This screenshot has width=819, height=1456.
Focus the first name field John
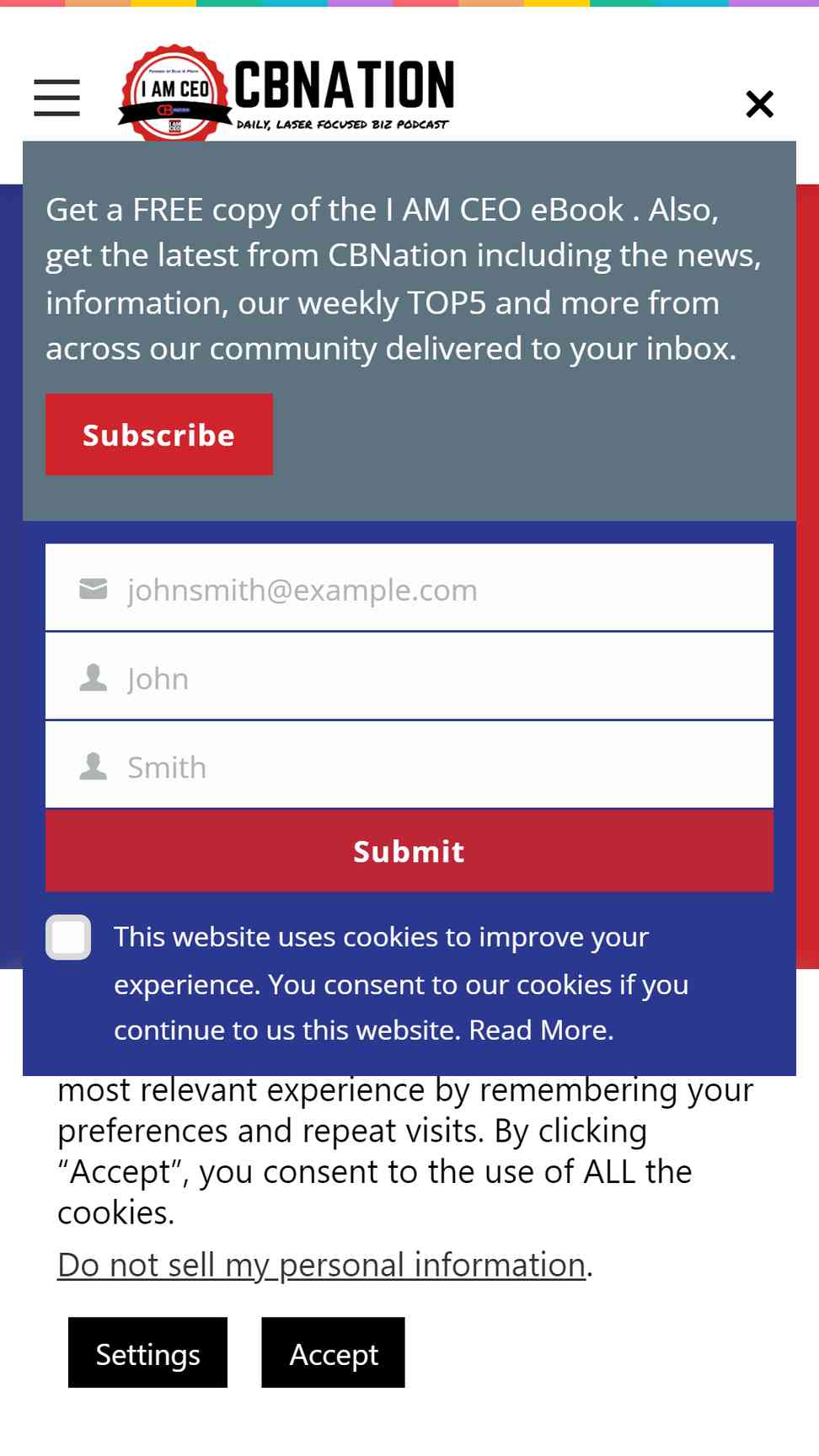[409, 677]
